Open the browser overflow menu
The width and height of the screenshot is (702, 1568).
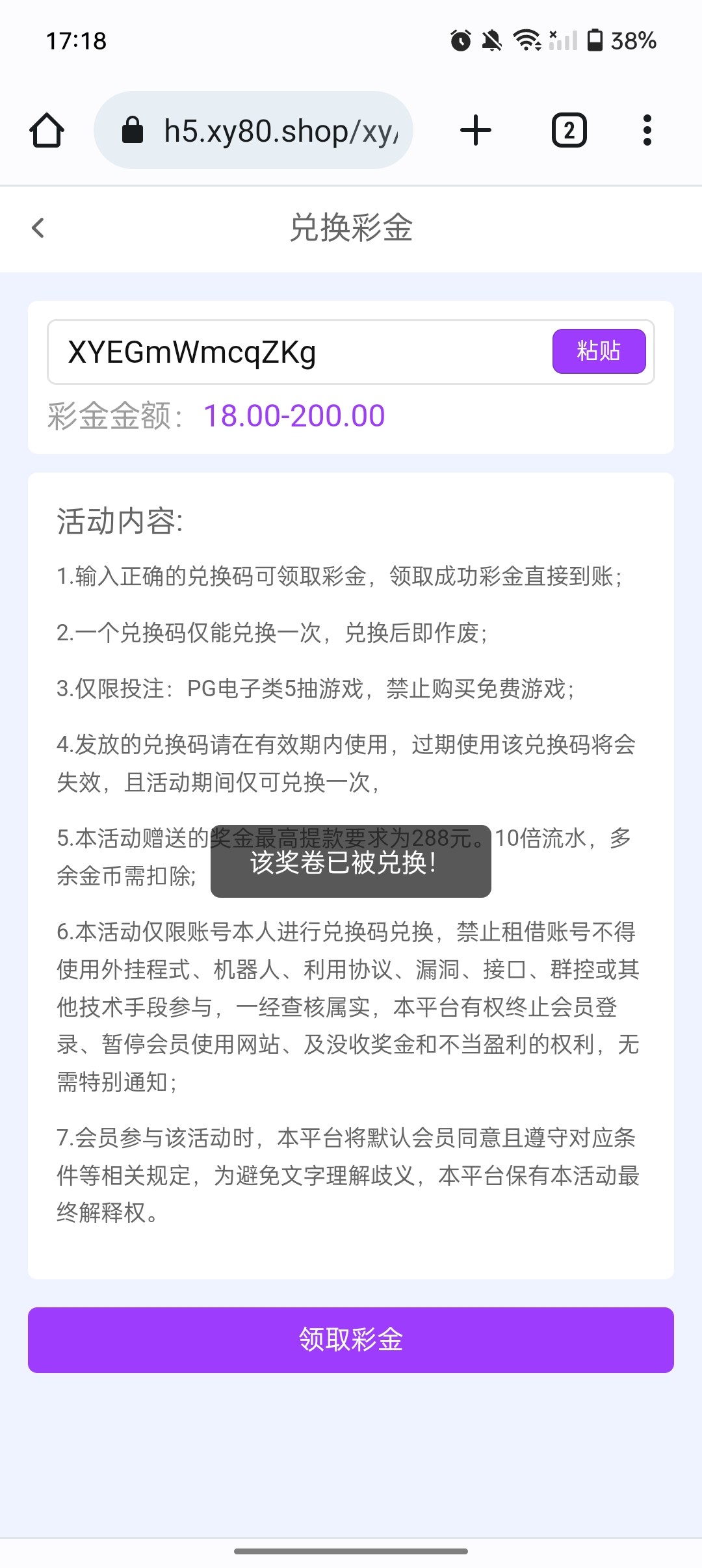(x=647, y=130)
